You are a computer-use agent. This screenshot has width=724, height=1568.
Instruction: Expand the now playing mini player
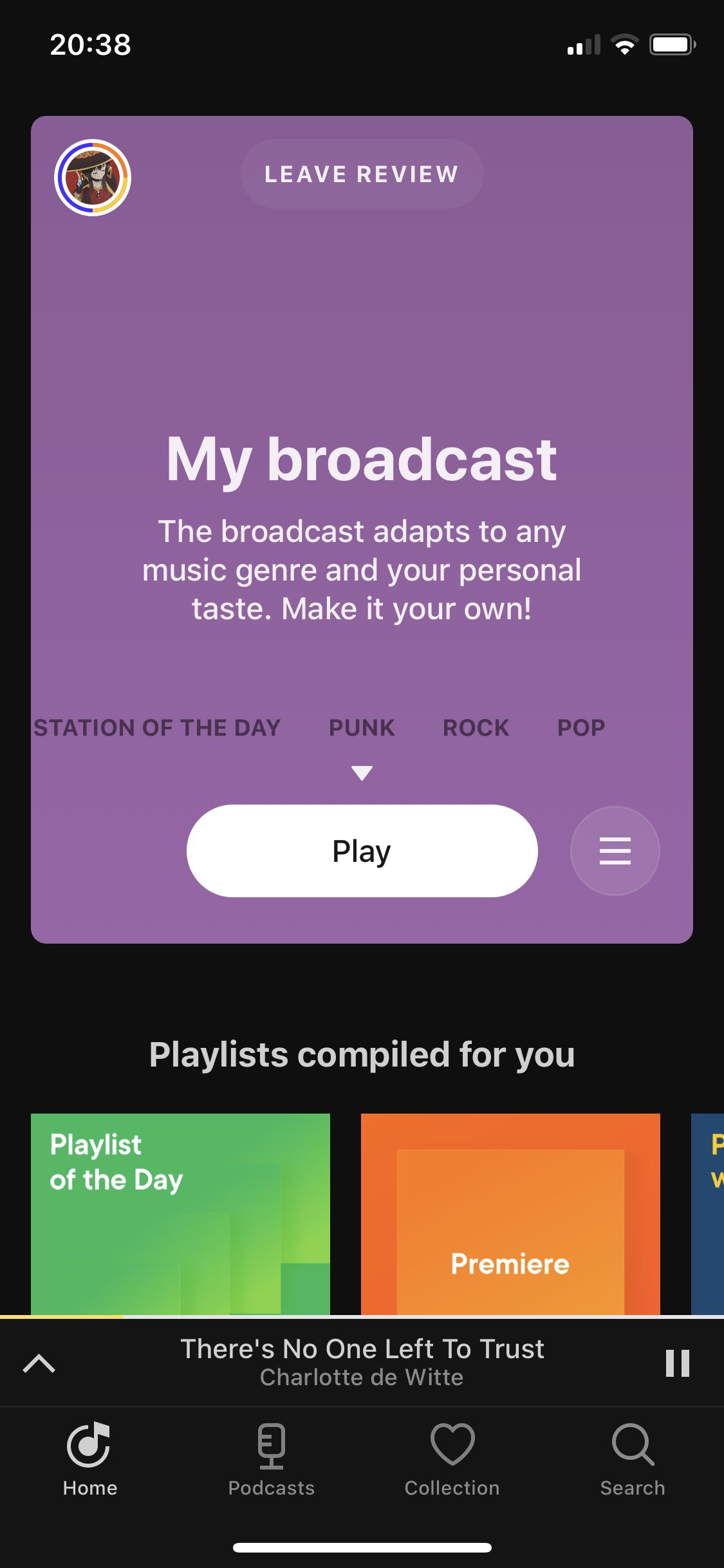tap(39, 1363)
